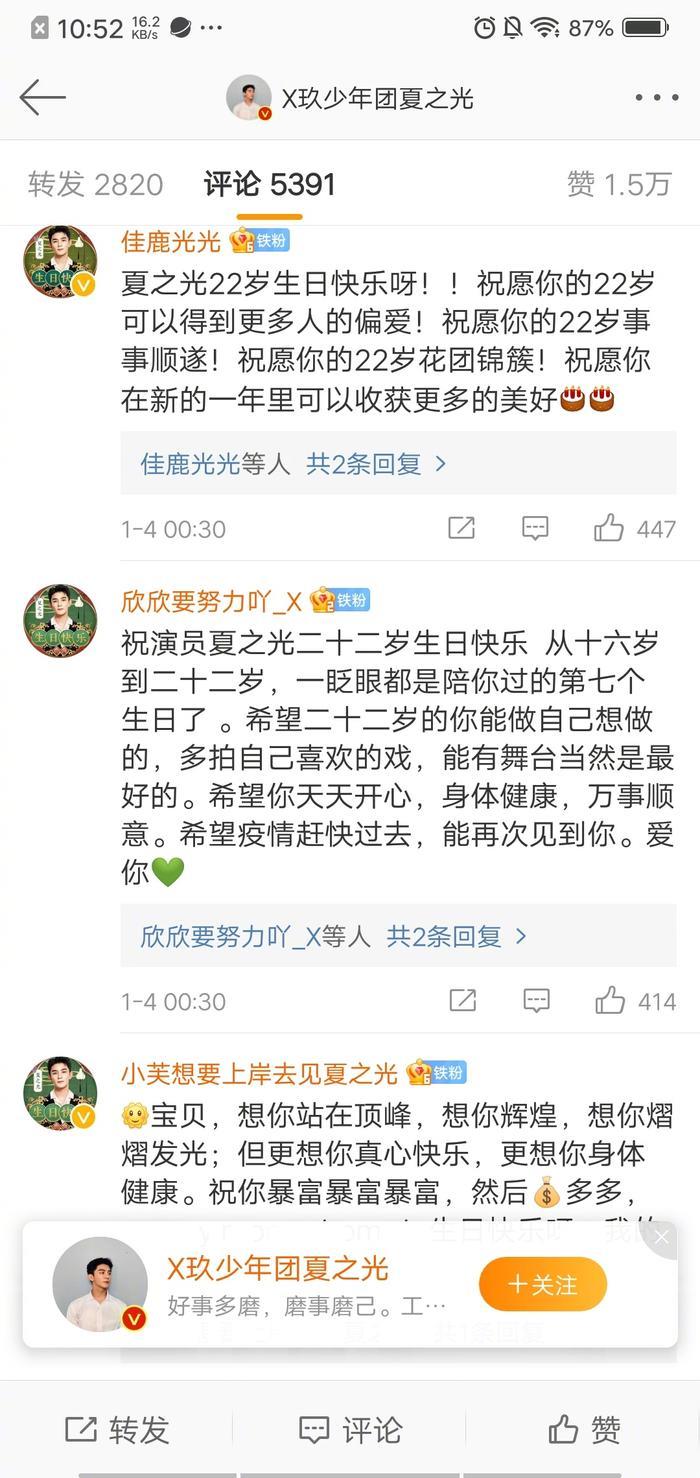This screenshot has width=700, height=1478.
Task: Switch to the 赞 1.5万 tab
Action: [618, 184]
